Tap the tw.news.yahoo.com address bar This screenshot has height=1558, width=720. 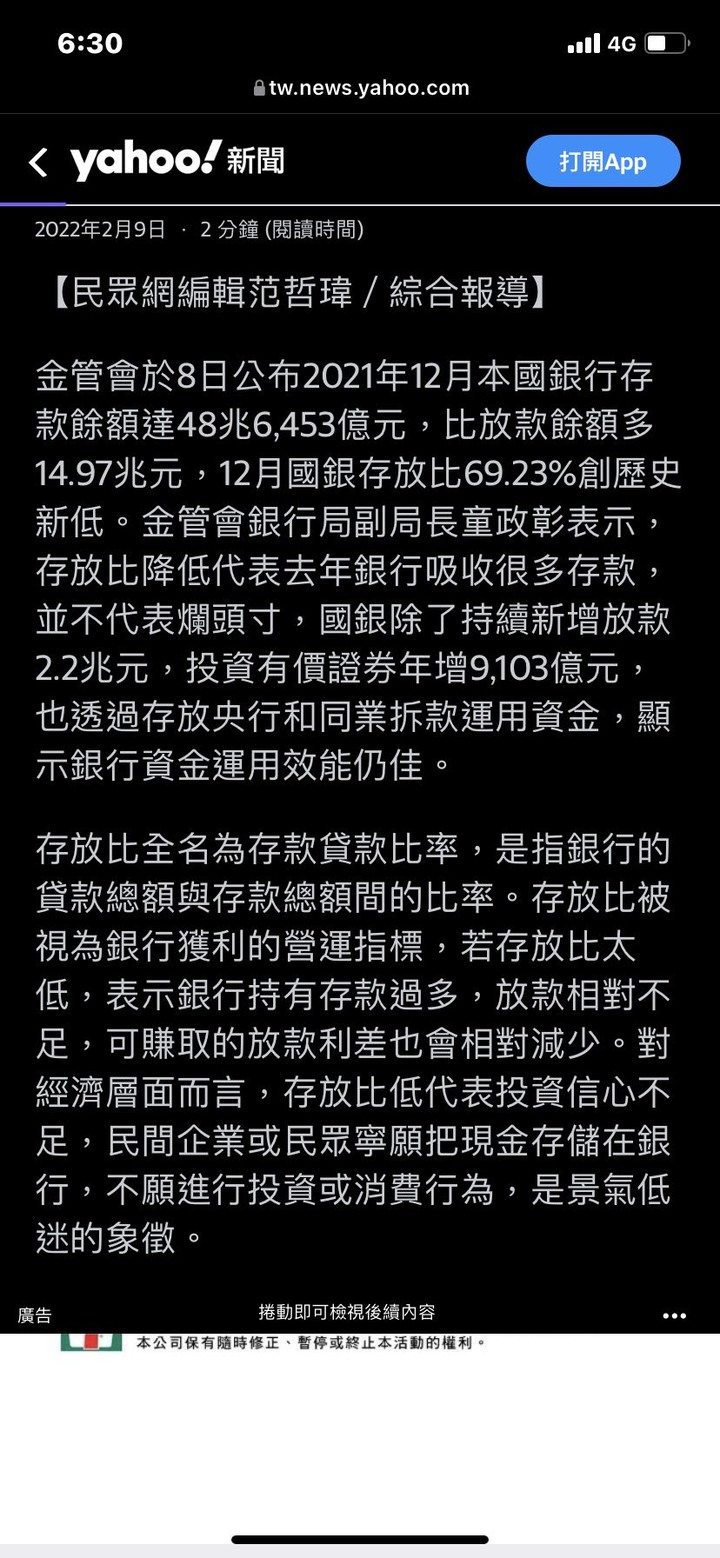(x=360, y=88)
